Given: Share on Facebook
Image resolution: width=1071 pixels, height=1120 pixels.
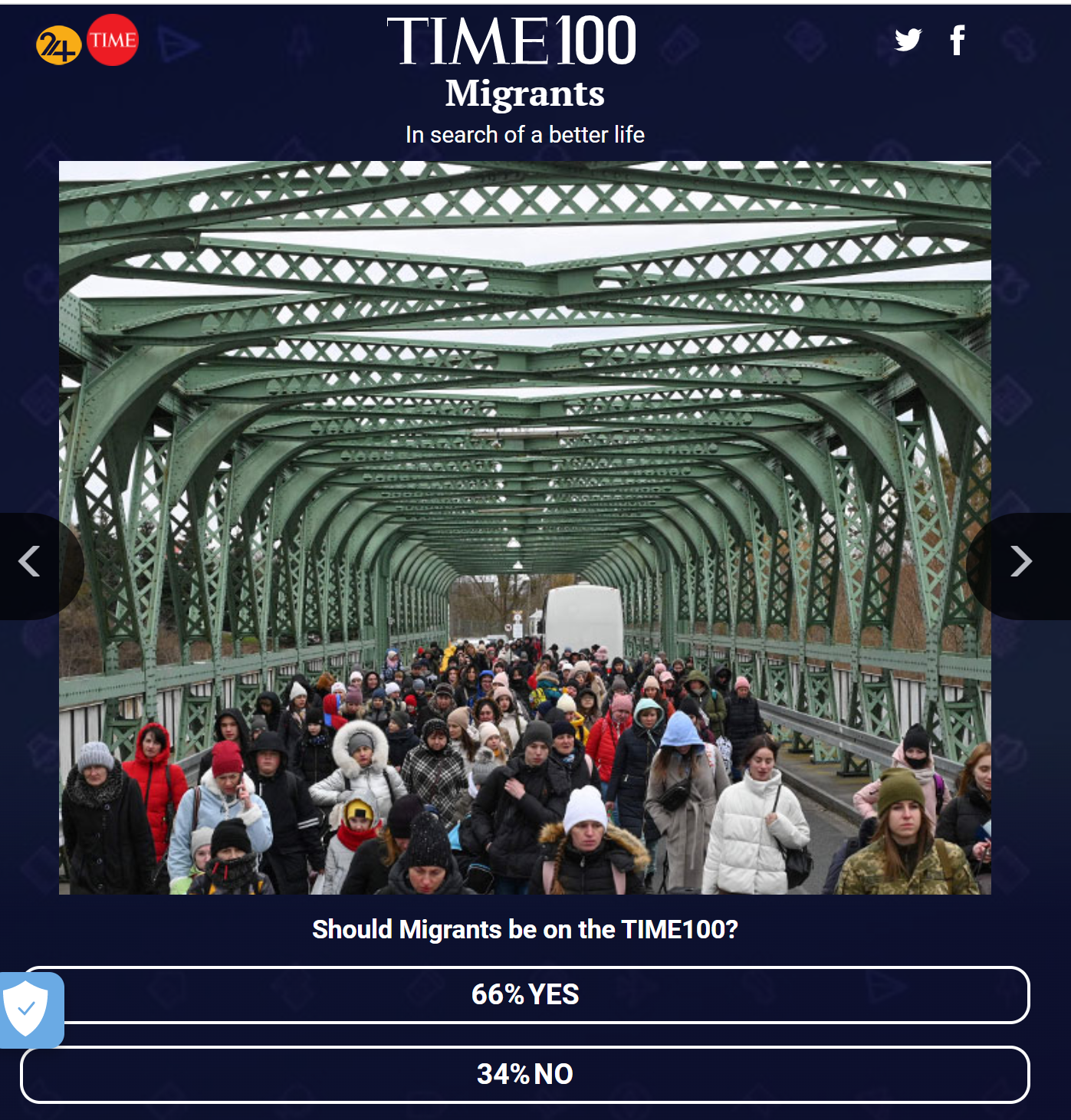Looking at the screenshot, I should point(957,40).
